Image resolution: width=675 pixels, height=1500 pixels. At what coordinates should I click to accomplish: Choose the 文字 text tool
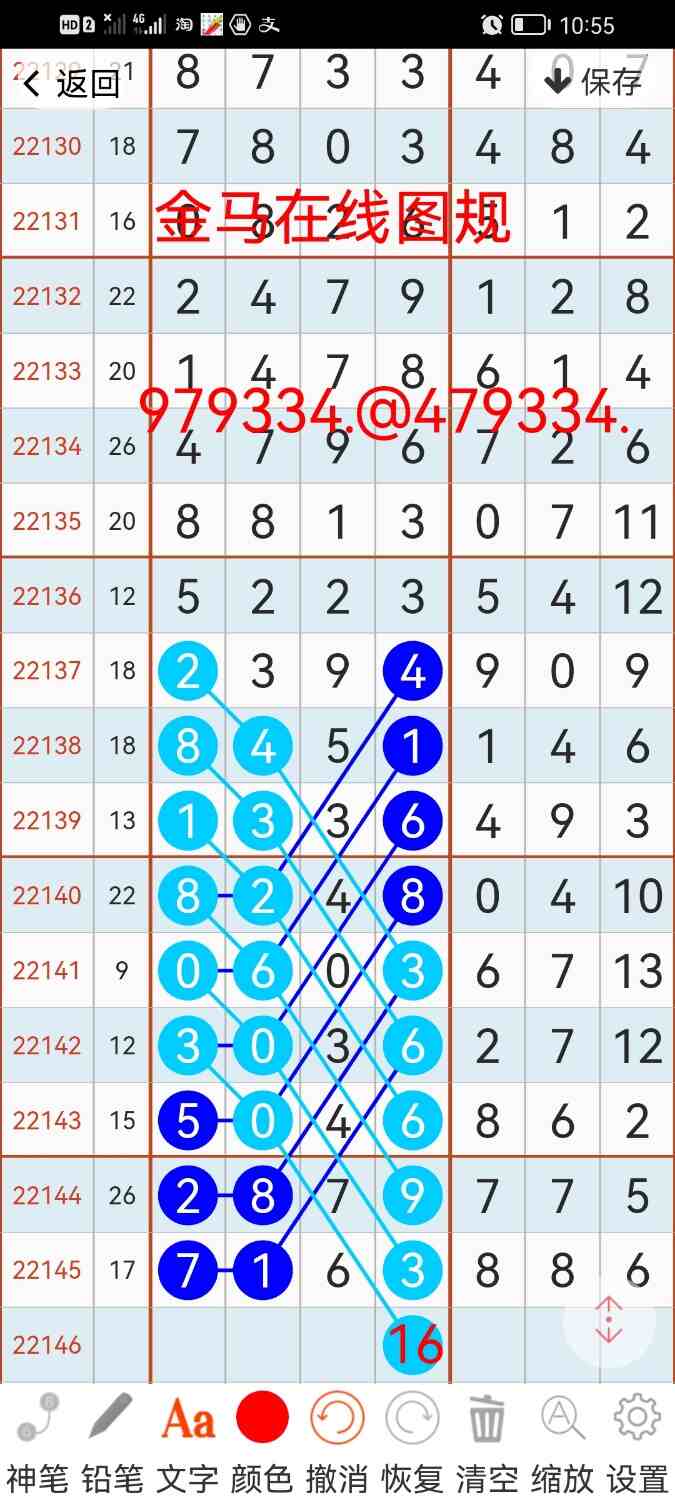pos(187,1438)
